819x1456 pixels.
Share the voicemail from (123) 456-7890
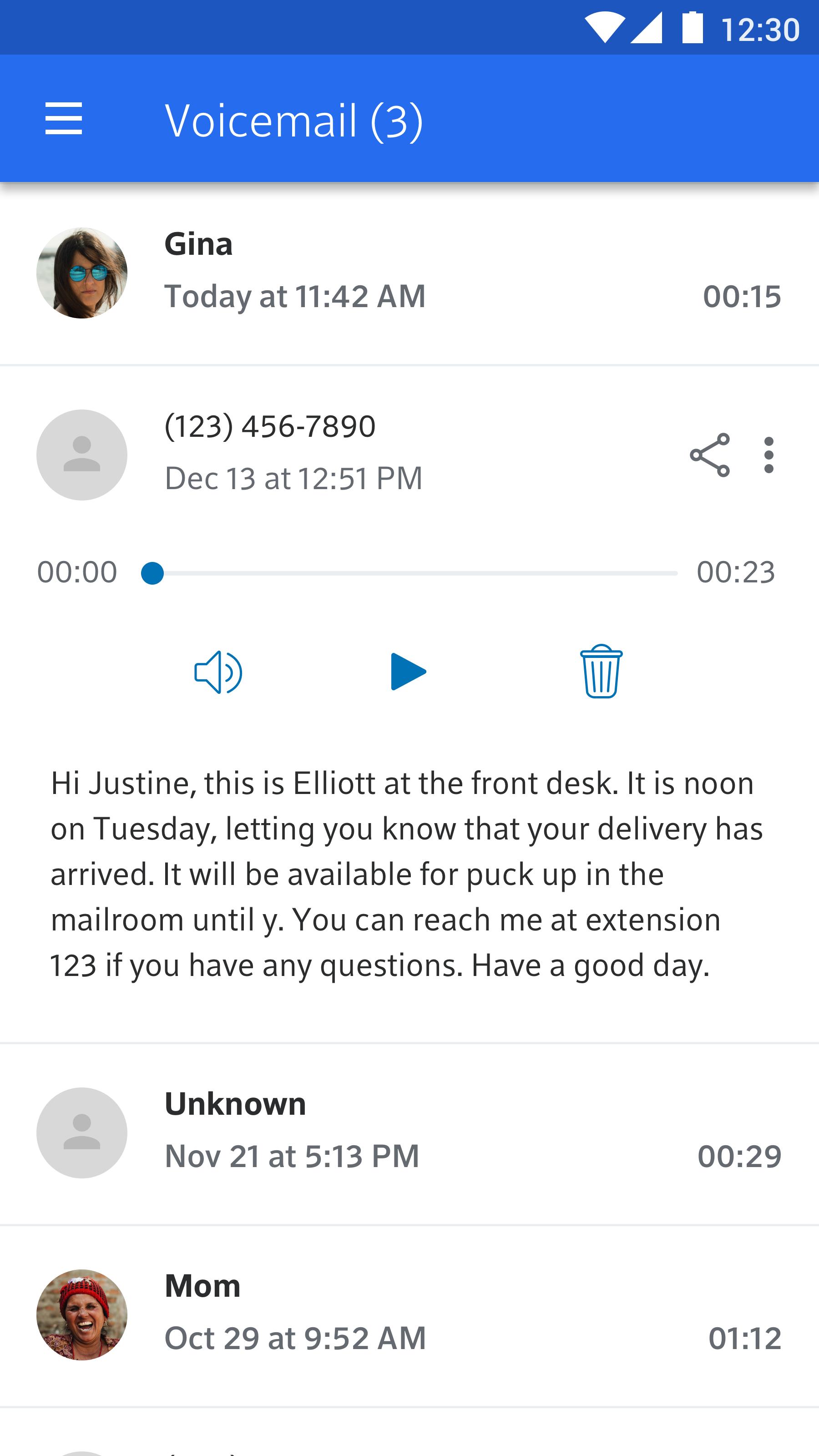(709, 455)
